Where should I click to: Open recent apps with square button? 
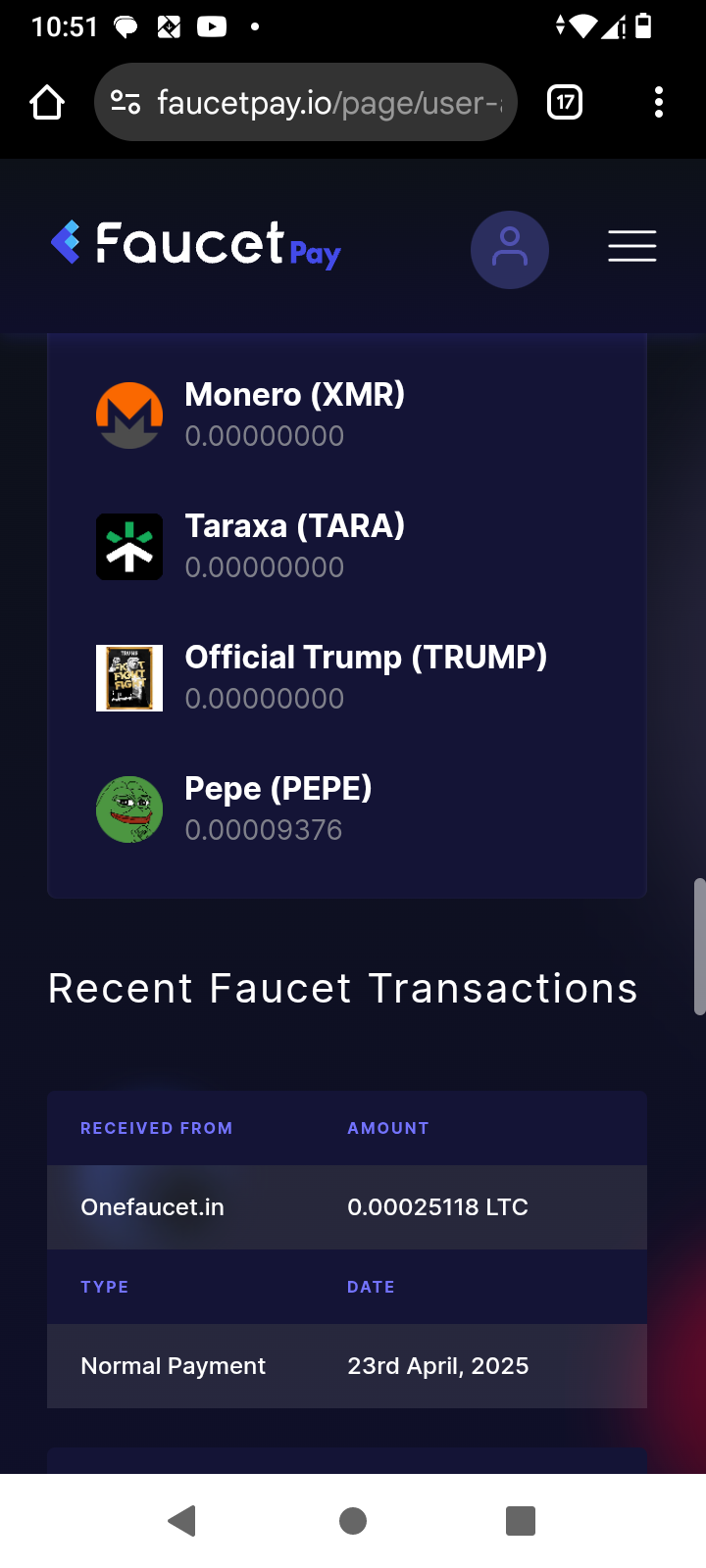point(521,1521)
